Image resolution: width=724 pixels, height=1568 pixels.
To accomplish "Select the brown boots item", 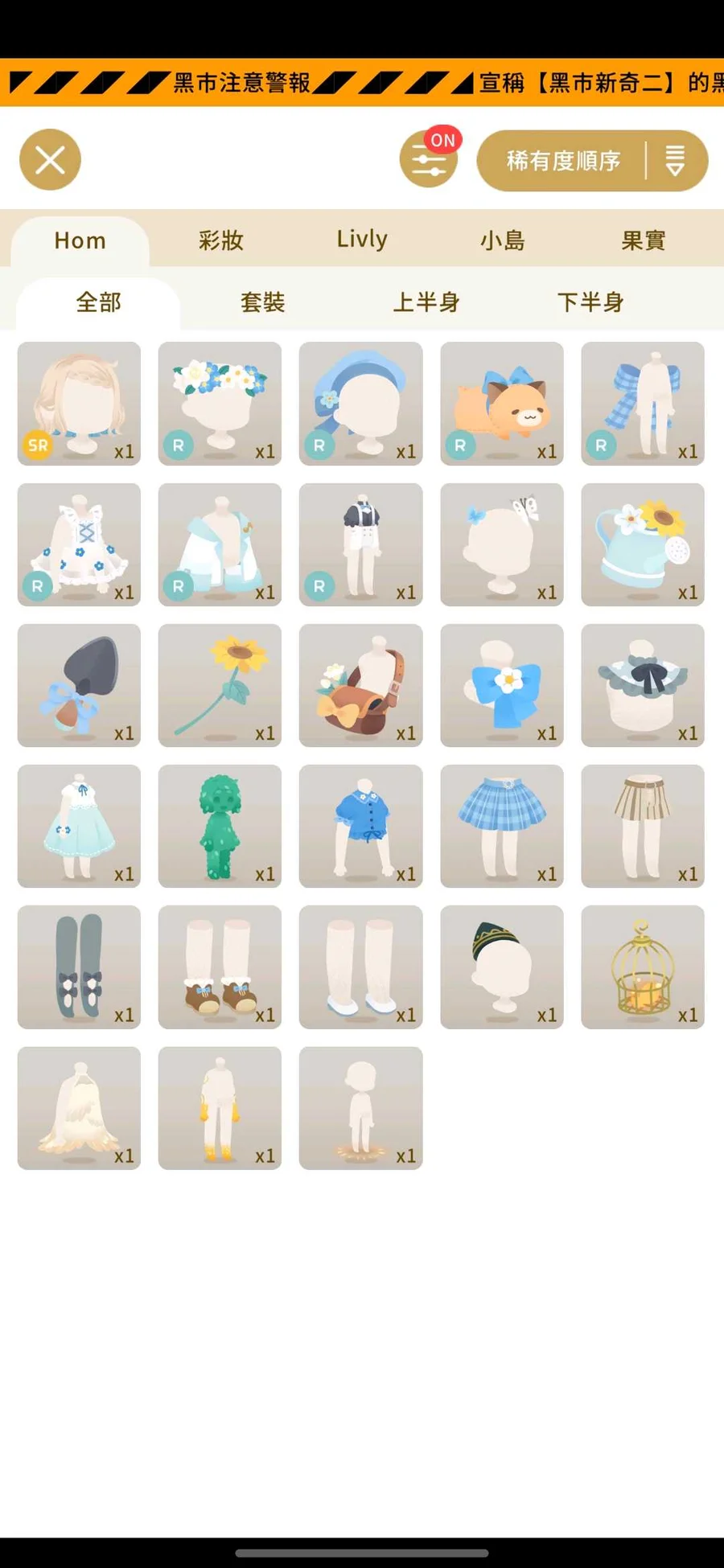I will 220,967.
